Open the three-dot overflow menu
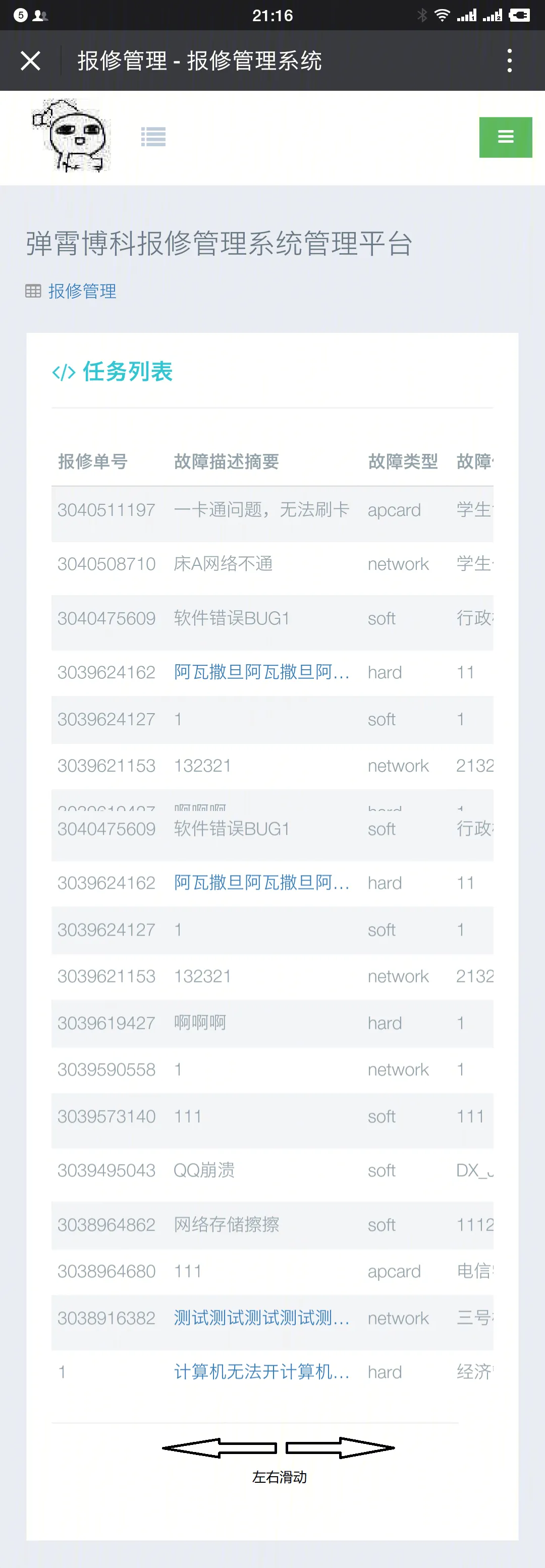545x1568 pixels. pyautogui.click(x=509, y=60)
